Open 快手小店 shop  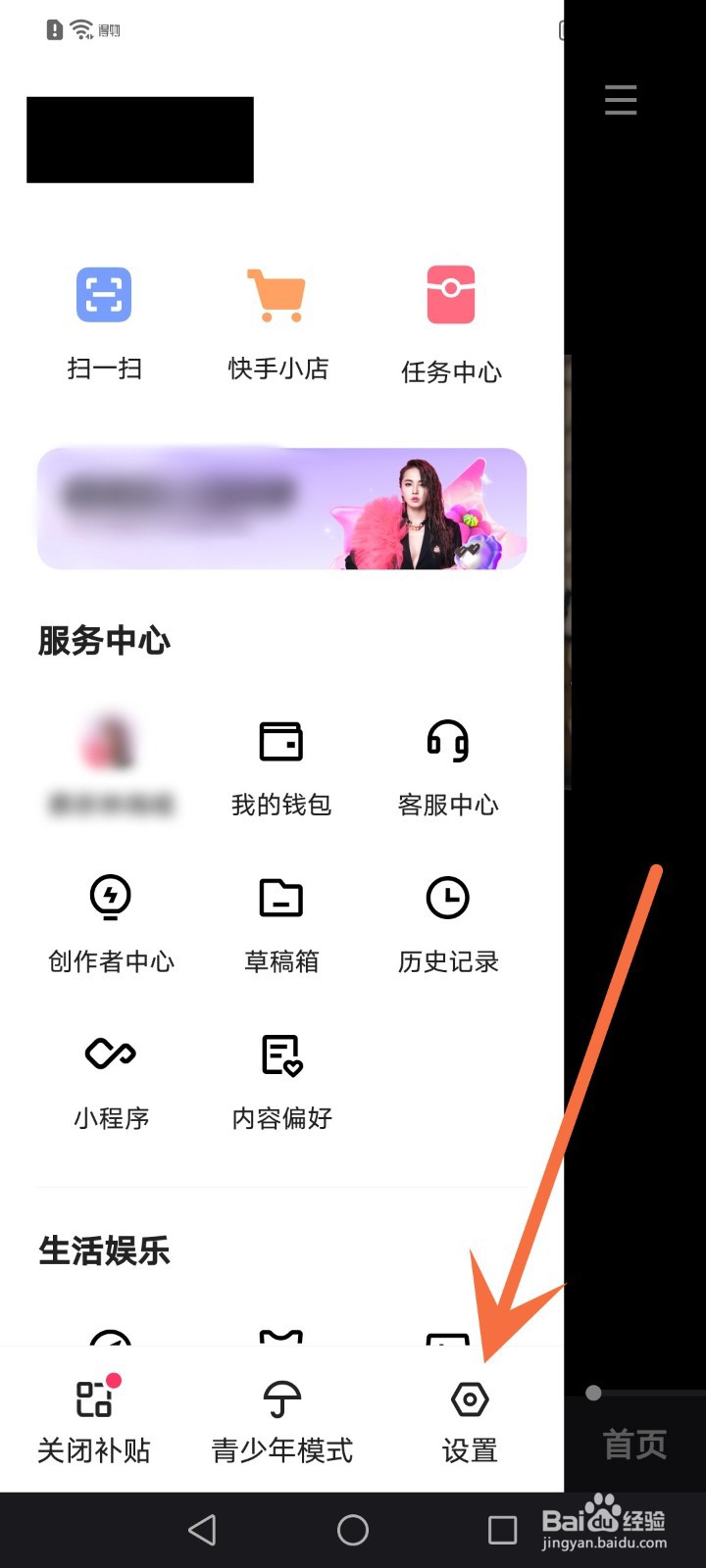[279, 314]
